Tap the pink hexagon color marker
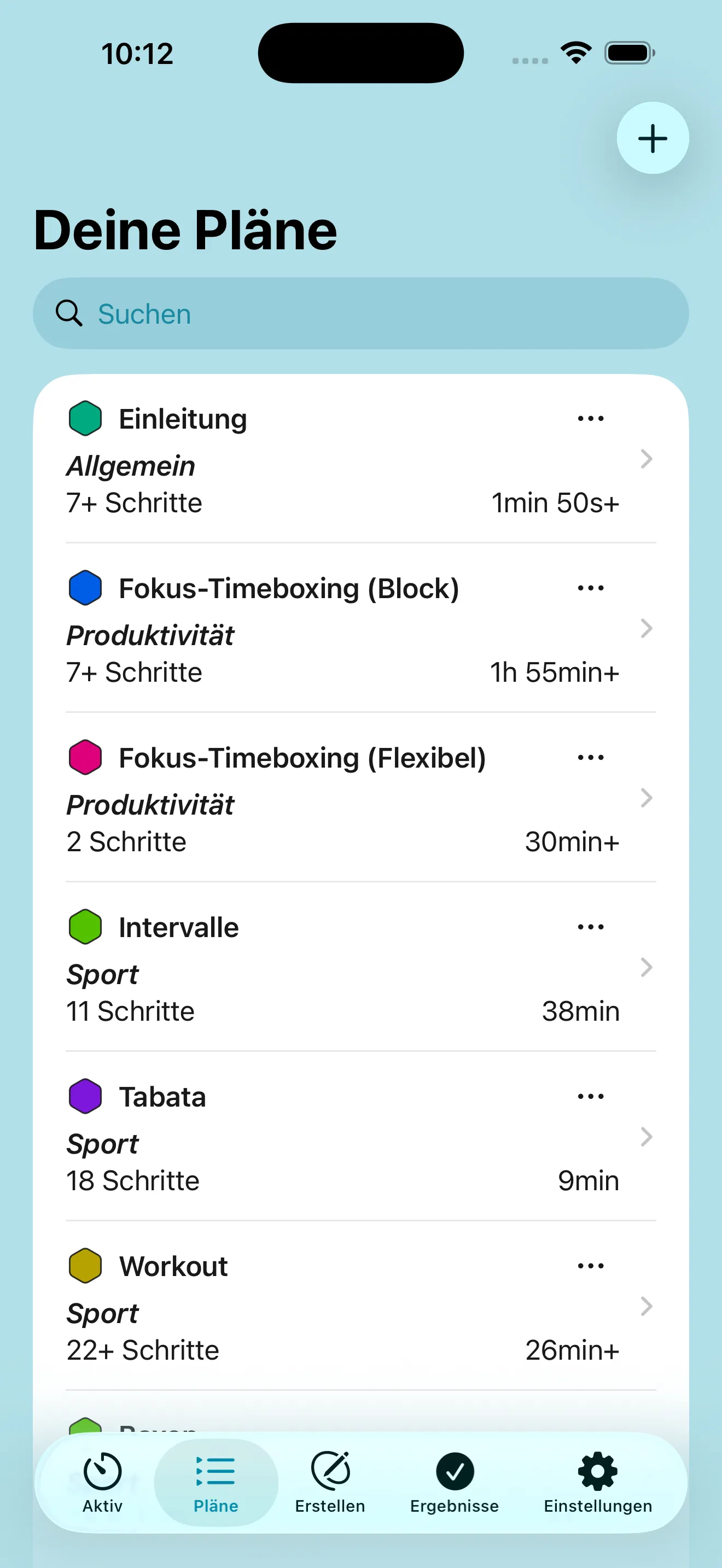This screenshot has width=722, height=1568. pyautogui.click(x=85, y=757)
